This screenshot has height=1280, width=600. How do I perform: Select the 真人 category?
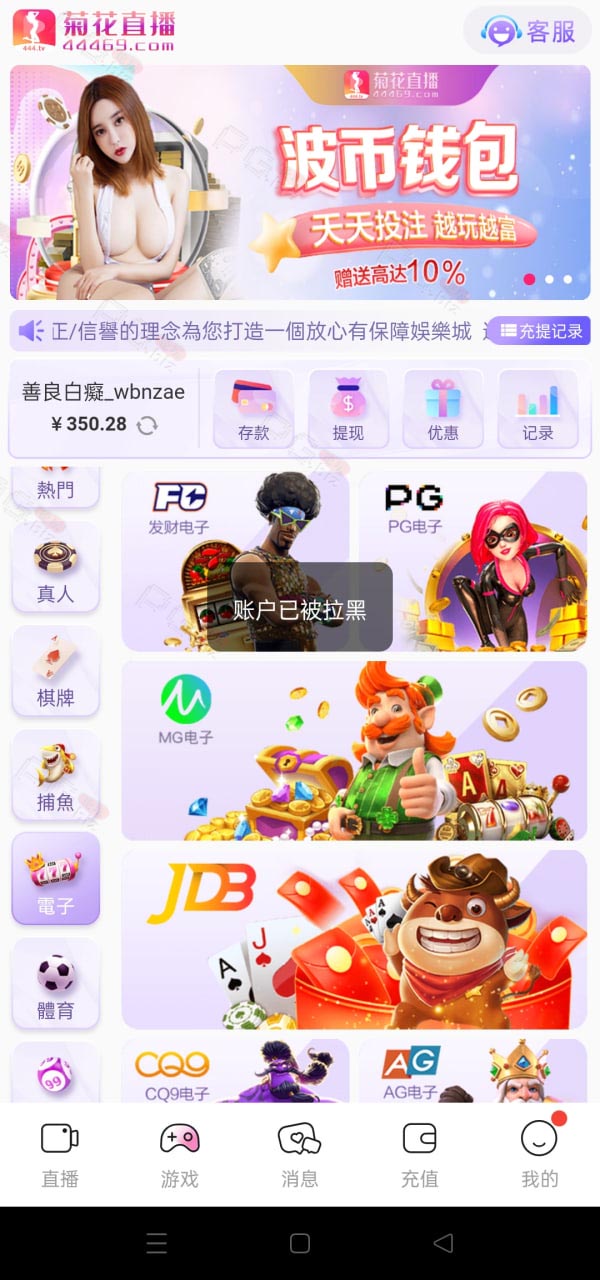(x=56, y=568)
